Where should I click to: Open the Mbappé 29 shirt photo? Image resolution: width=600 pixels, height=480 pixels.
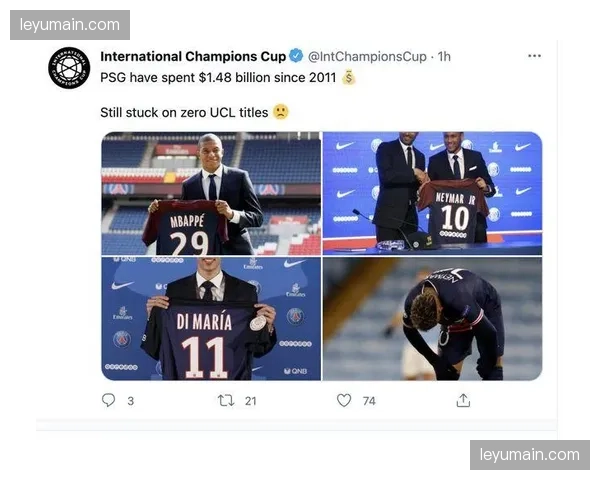[211, 193]
